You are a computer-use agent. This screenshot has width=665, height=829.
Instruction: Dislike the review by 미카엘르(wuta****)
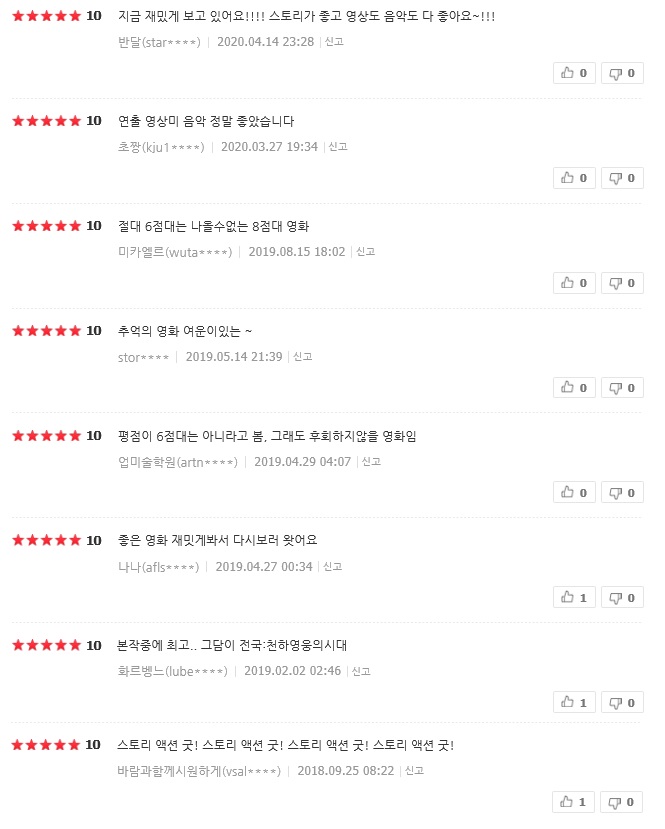[622, 283]
